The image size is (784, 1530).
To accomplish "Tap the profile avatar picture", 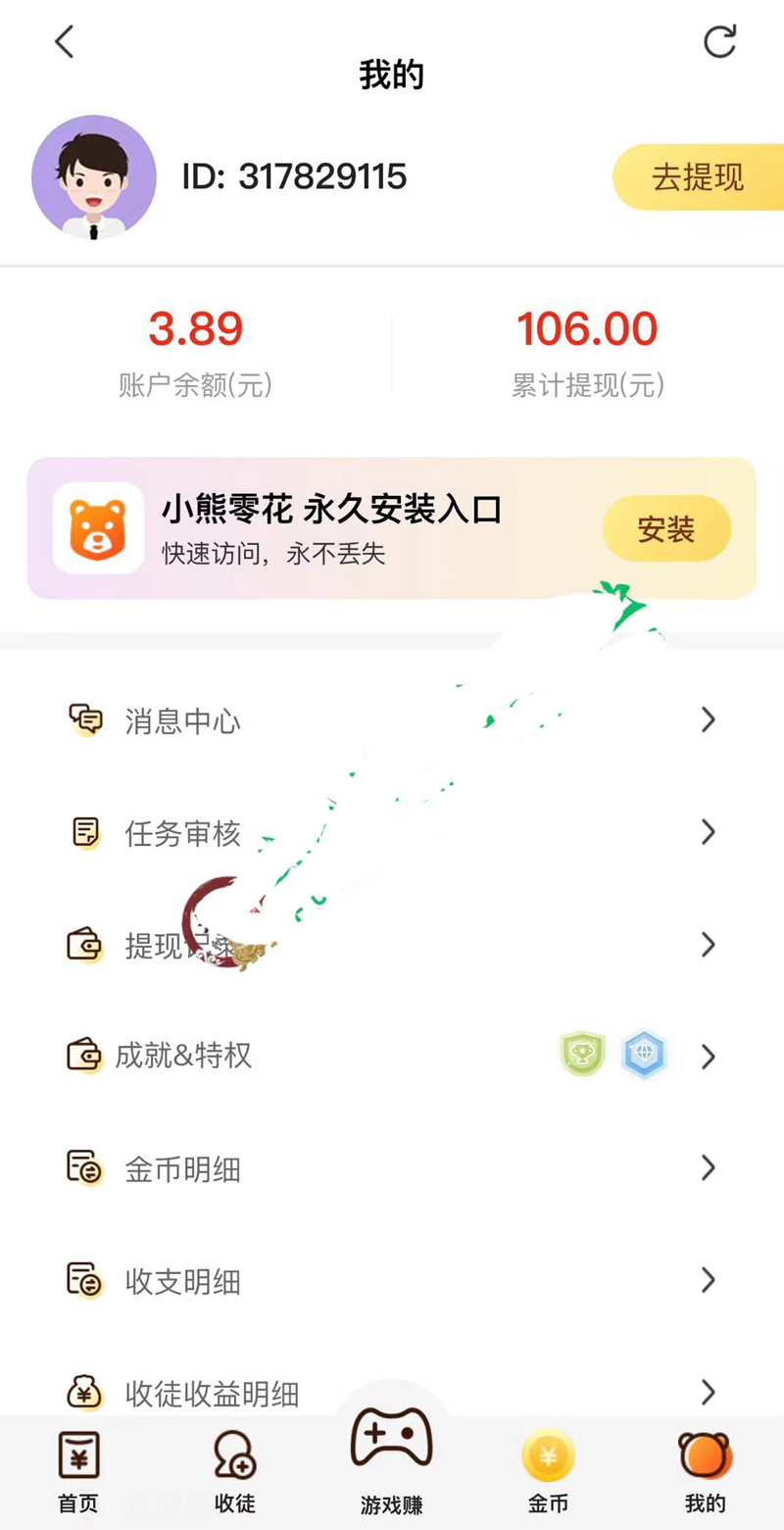I will pyautogui.click(x=94, y=177).
